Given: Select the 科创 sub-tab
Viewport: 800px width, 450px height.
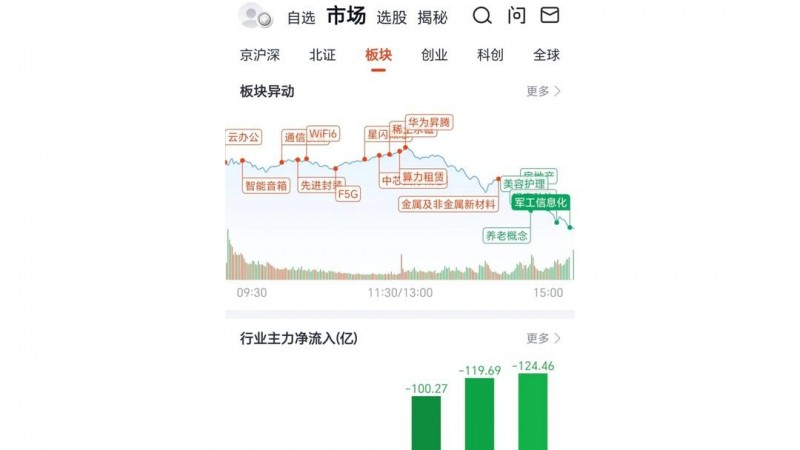Looking at the screenshot, I should [x=490, y=55].
